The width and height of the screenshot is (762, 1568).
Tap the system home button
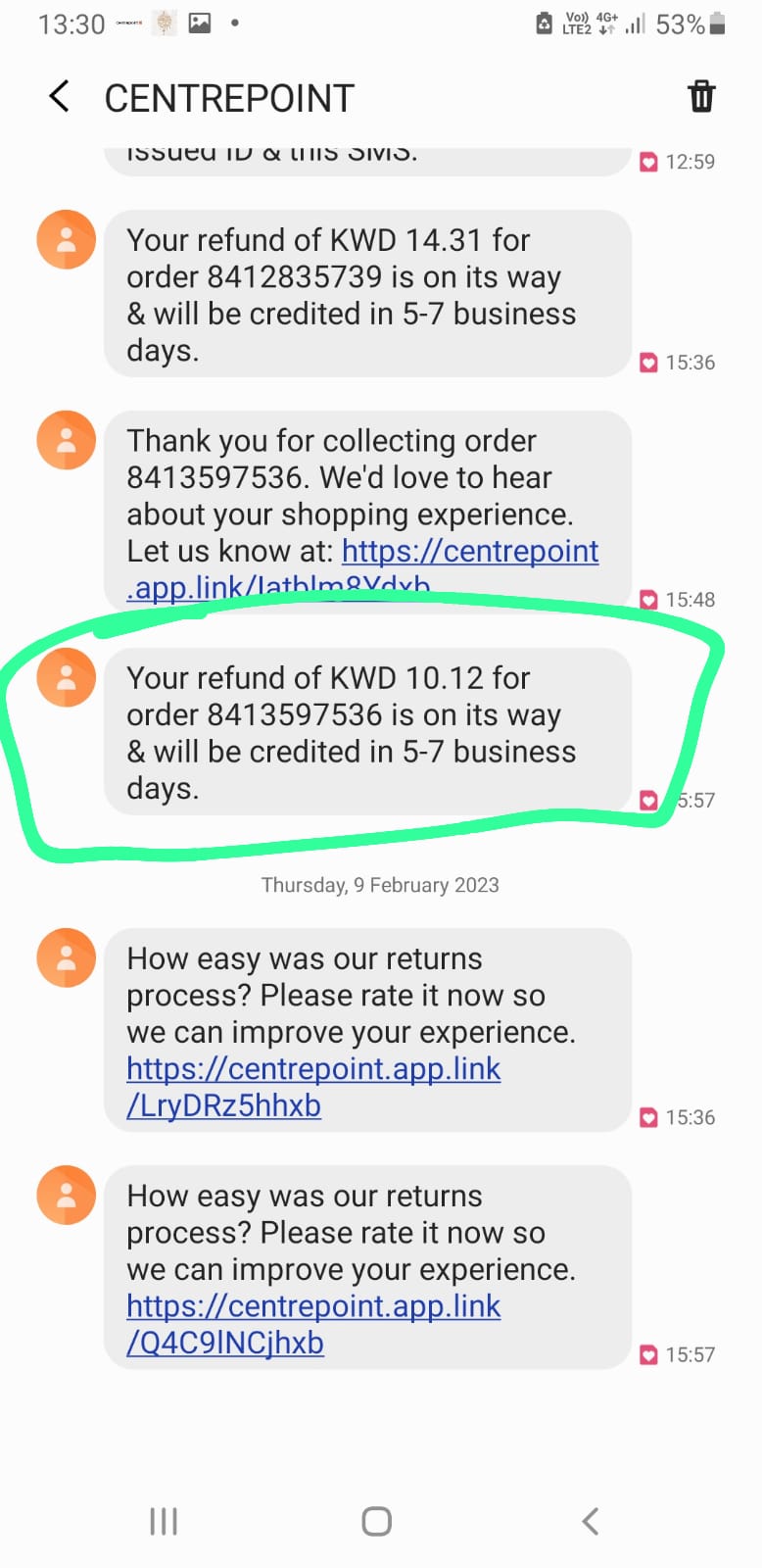point(377,1521)
